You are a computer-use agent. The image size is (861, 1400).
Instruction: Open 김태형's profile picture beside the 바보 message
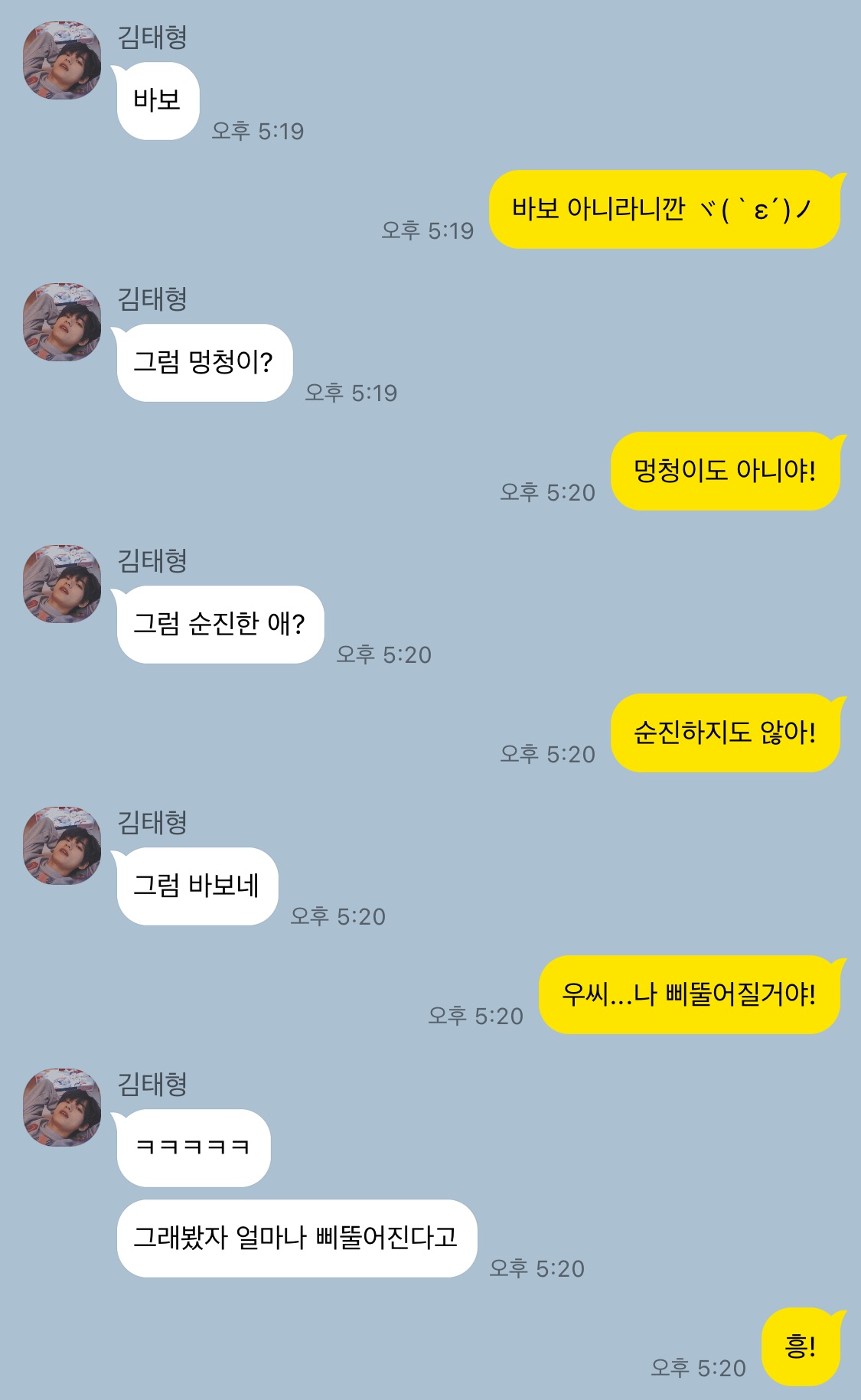tap(62, 60)
